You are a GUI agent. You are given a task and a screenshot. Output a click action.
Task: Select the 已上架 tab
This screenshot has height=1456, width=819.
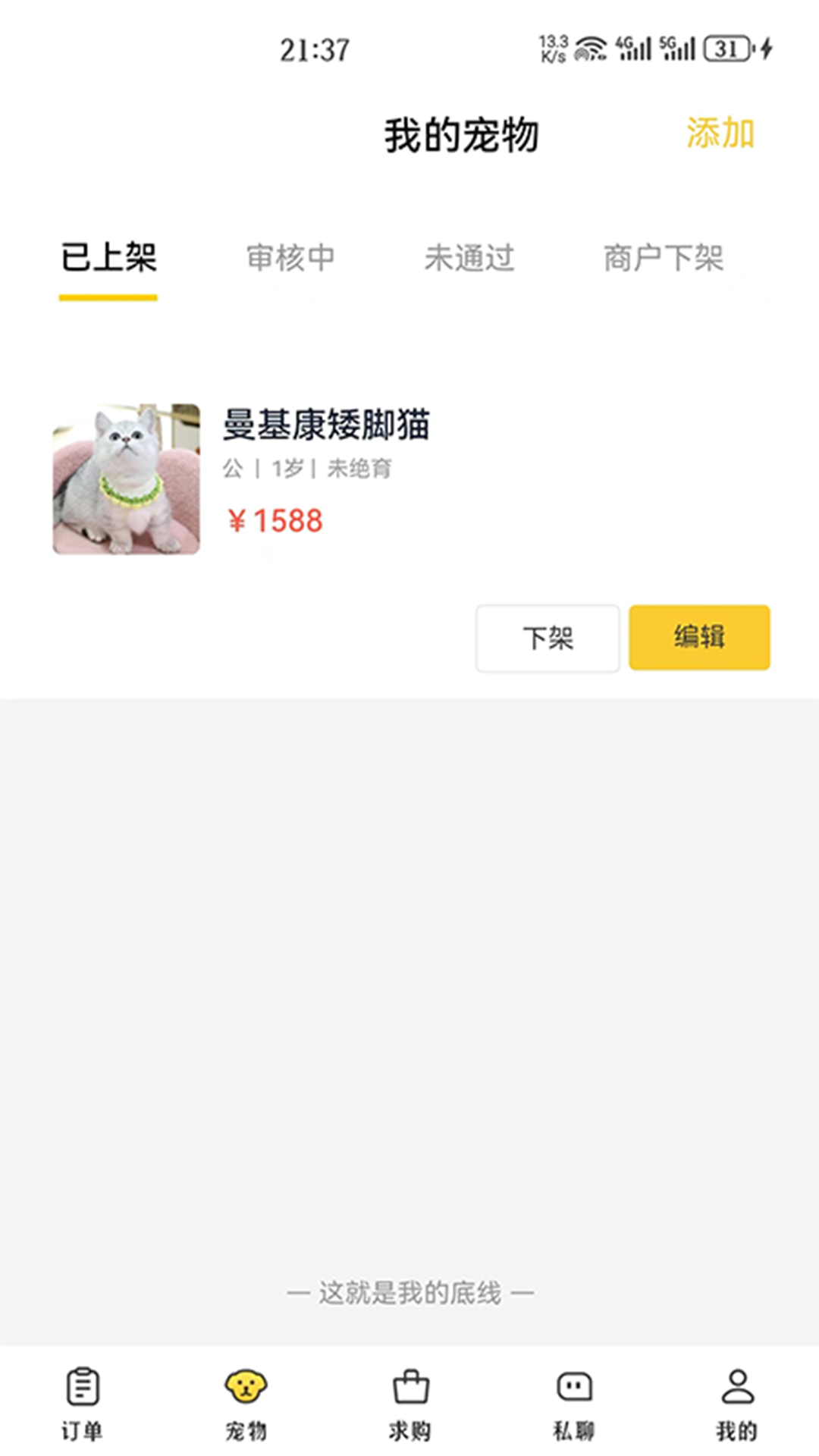[x=108, y=258]
